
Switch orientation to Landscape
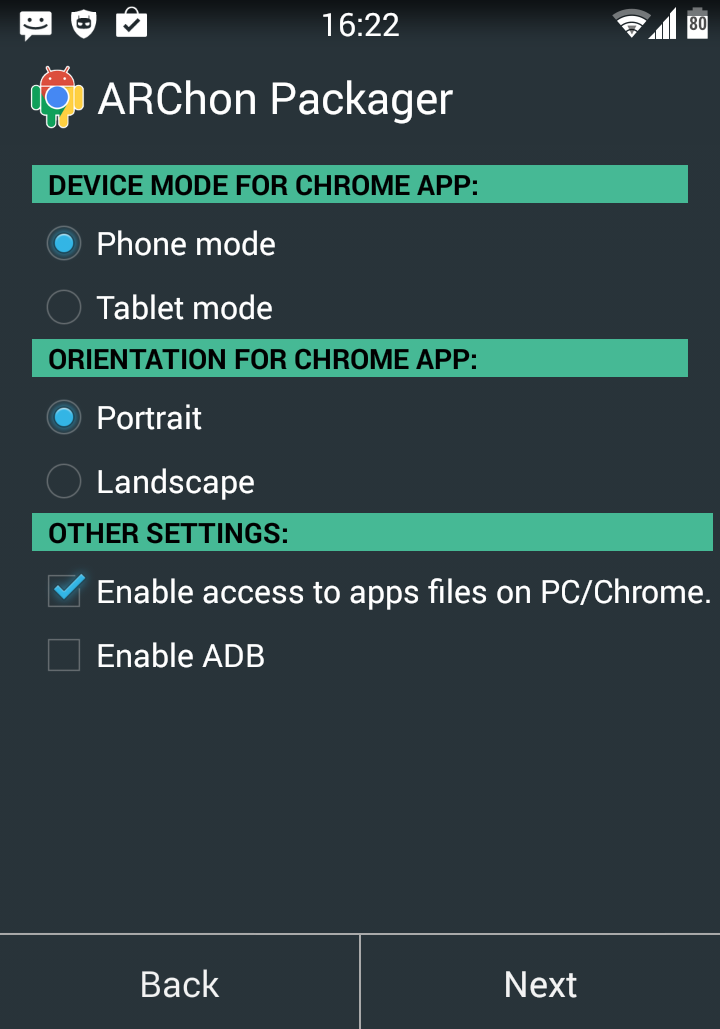click(65, 482)
